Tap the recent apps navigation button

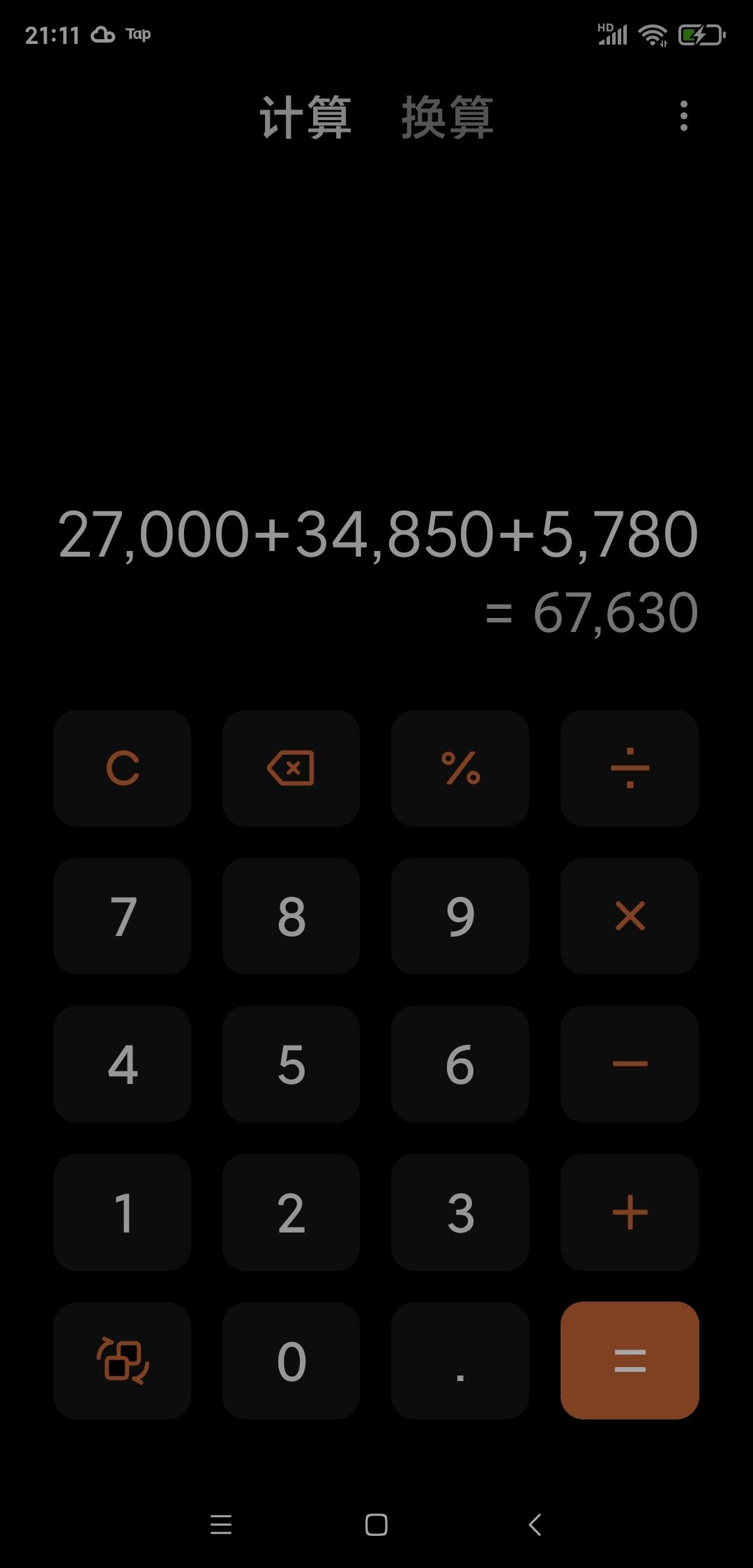tap(221, 1525)
